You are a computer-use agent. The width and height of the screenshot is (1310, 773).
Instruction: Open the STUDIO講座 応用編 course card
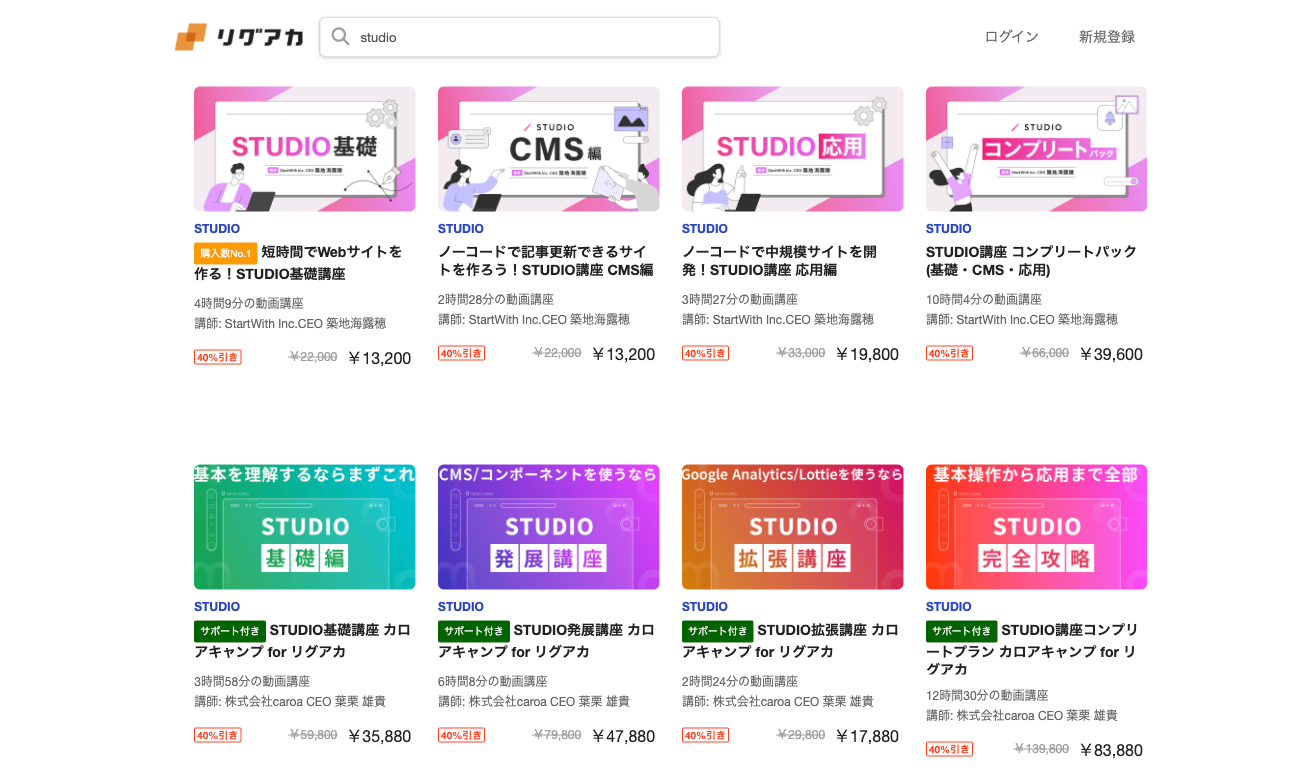[792, 149]
